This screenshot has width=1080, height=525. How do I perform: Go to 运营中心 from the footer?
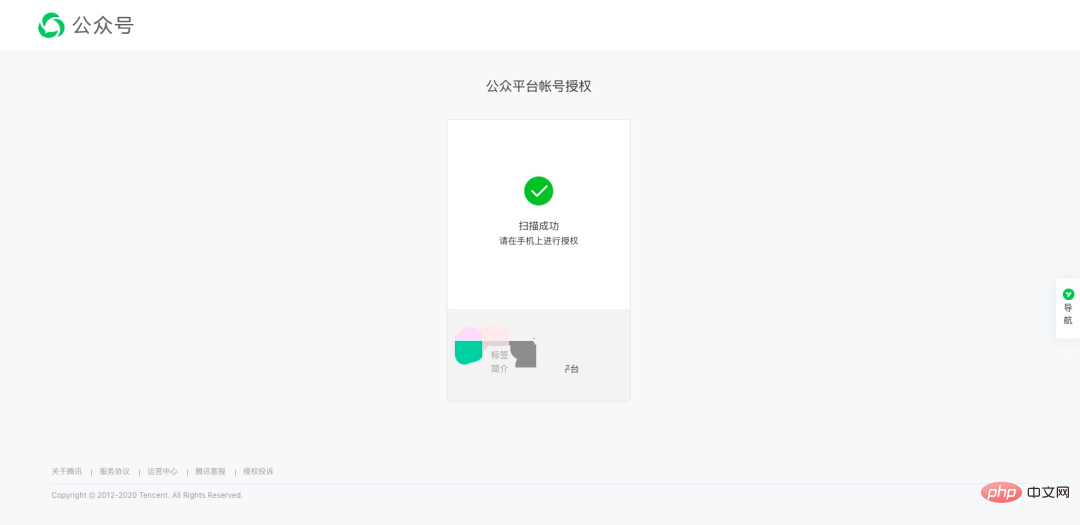click(162, 471)
